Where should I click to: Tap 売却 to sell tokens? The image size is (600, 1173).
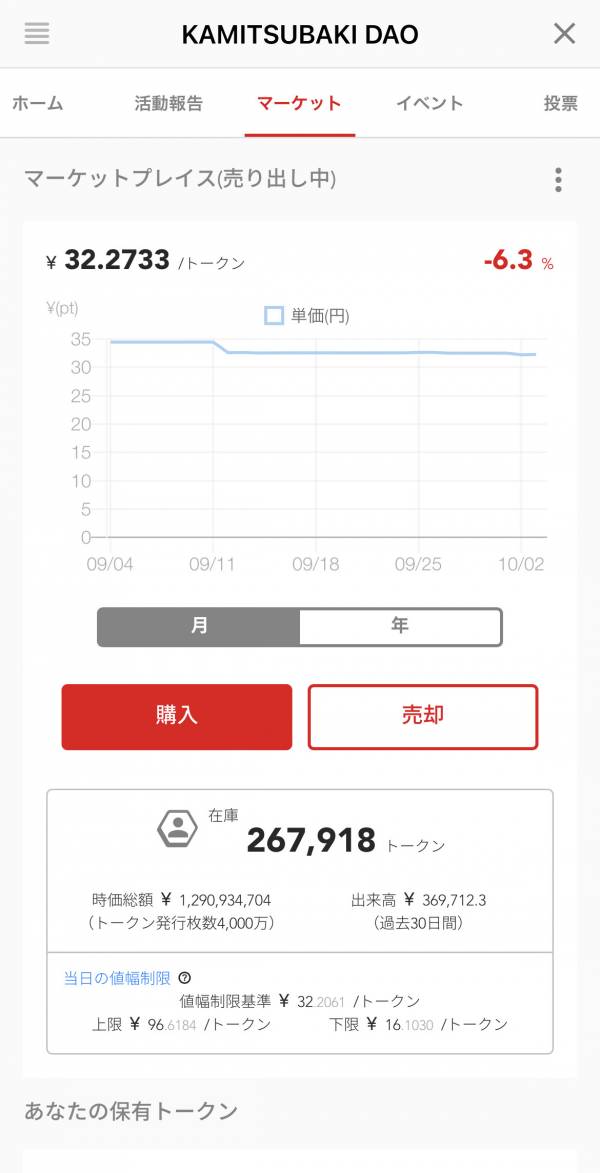tap(422, 716)
